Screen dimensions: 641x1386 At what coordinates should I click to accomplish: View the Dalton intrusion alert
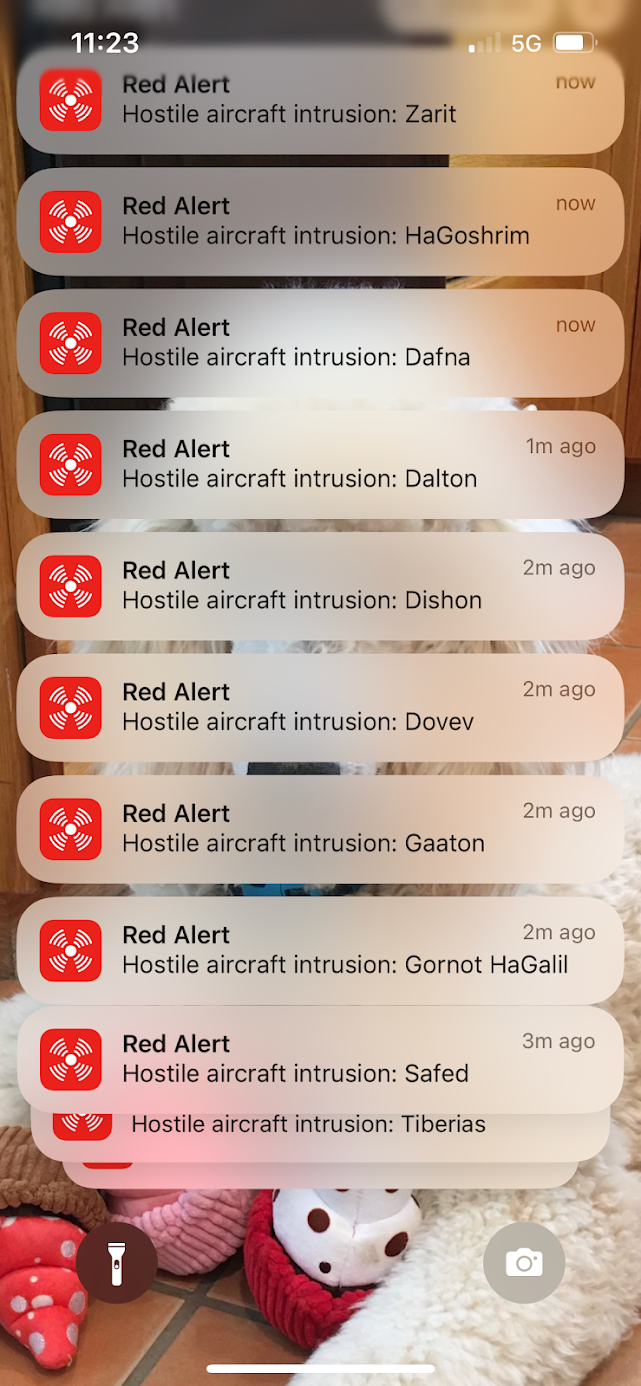point(320,464)
